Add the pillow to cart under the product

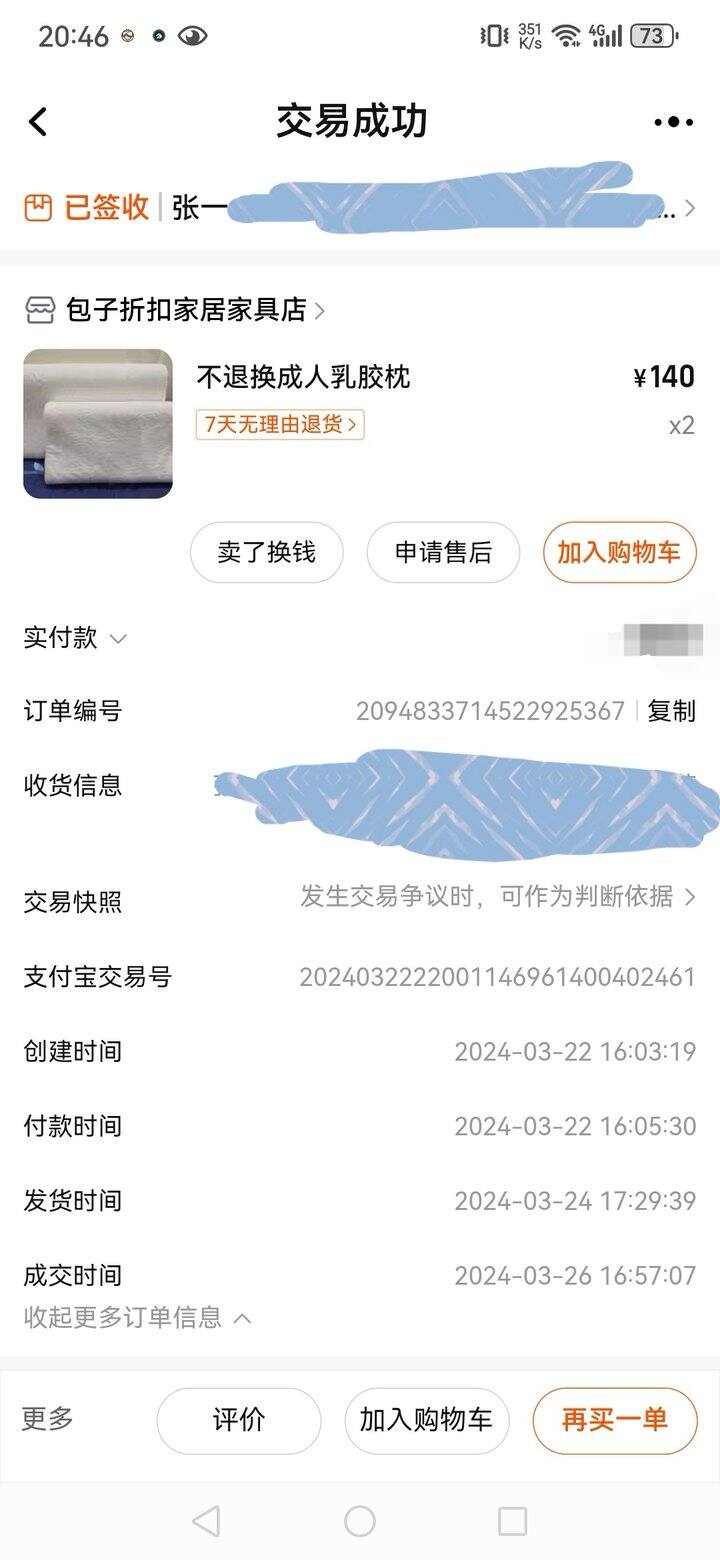tap(619, 552)
